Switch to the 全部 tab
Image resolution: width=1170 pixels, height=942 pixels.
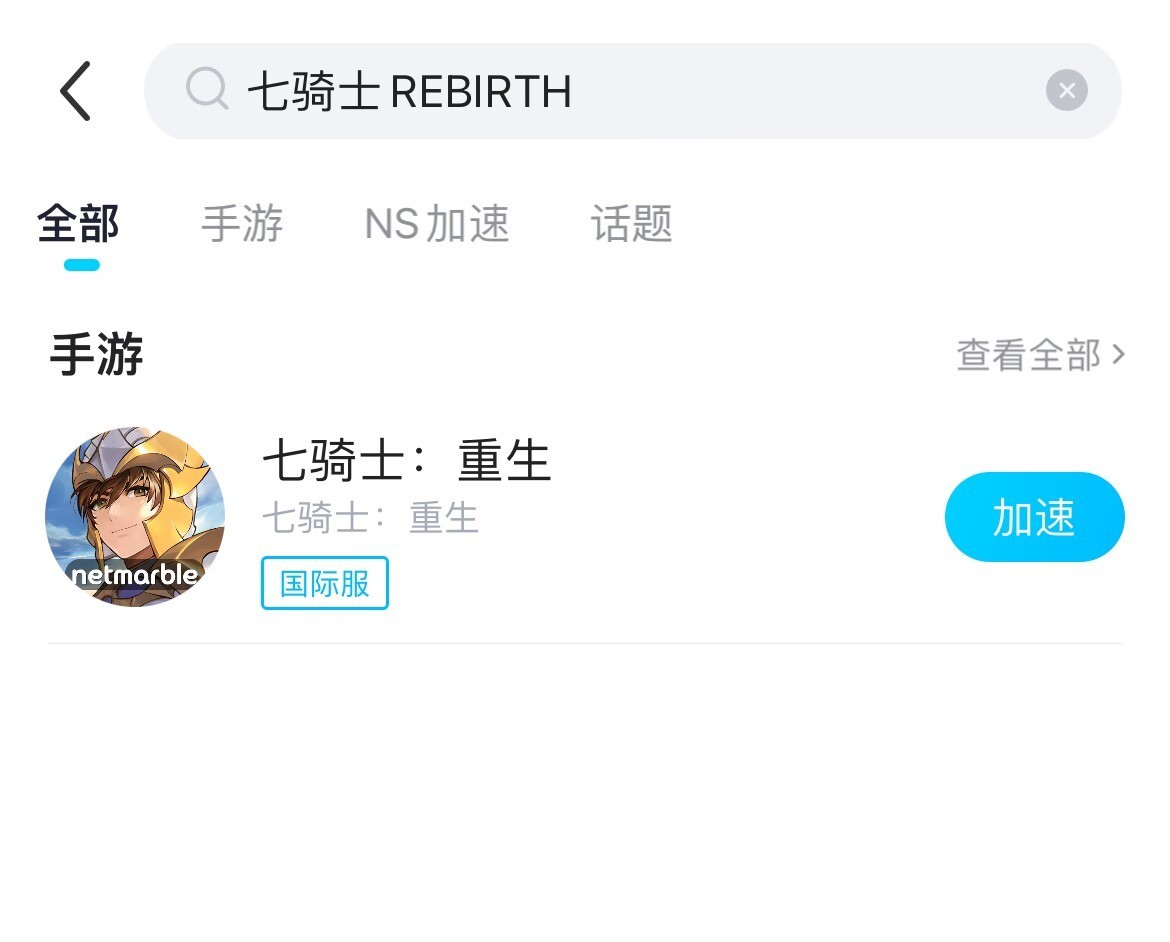click(79, 224)
